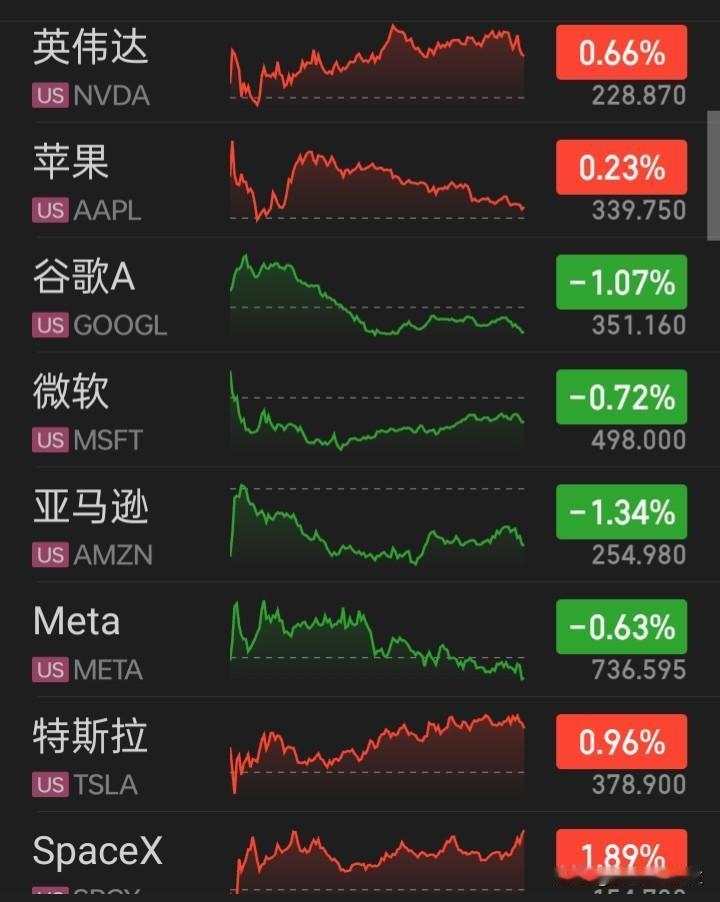Open the Meta stock row

click(x=360, y=640)
